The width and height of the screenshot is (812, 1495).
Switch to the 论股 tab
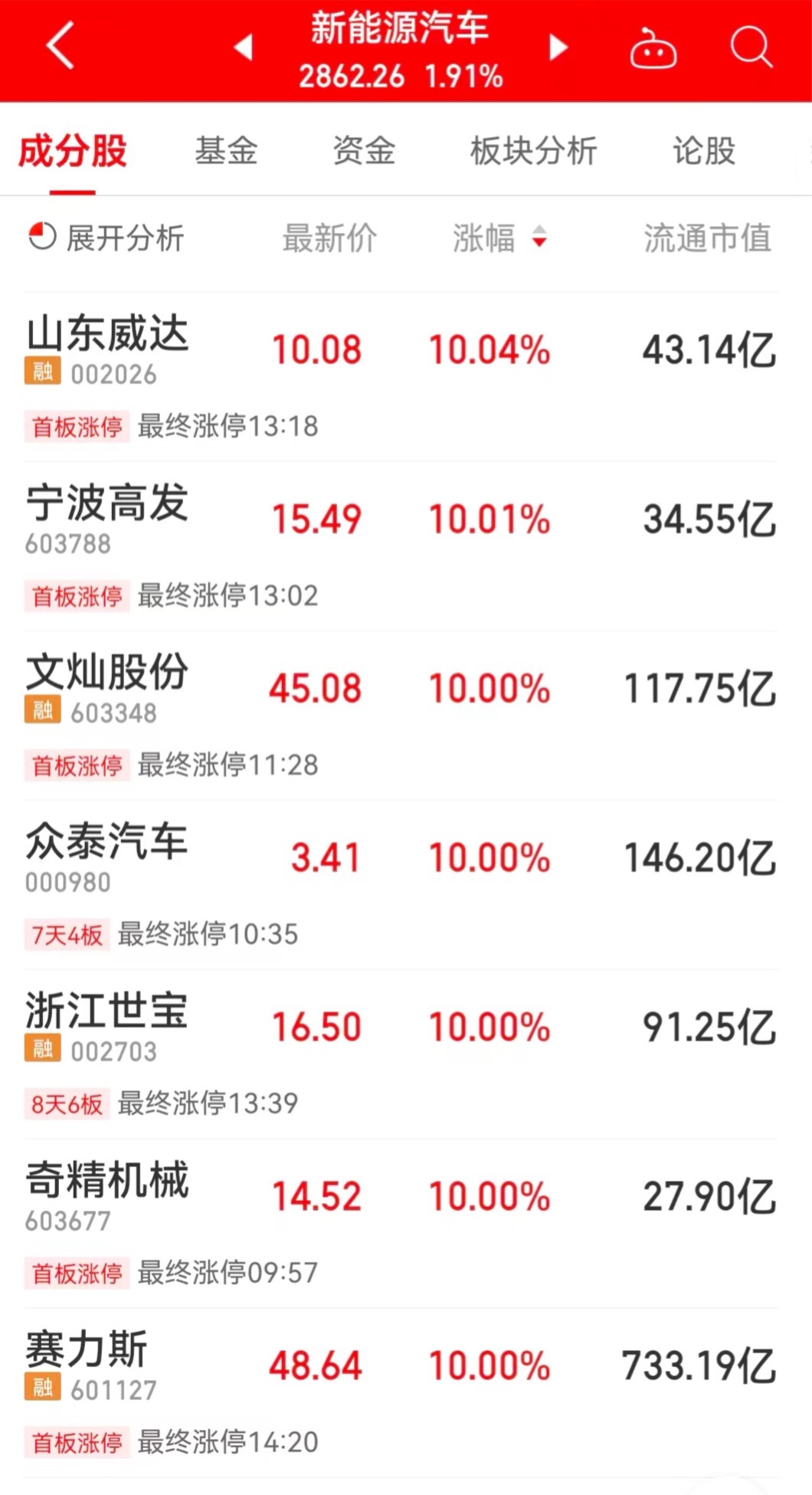(704, 151)
